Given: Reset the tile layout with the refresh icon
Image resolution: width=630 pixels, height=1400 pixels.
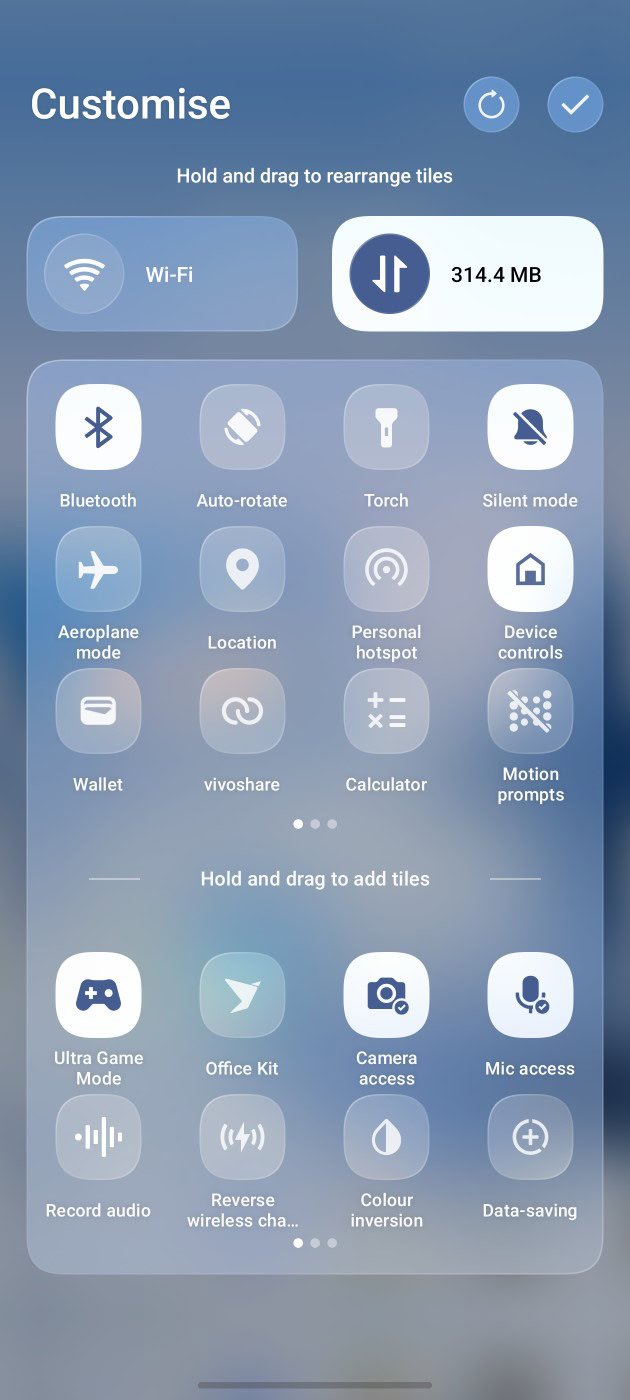Looking at the screenshot, I should pos(491,105).
